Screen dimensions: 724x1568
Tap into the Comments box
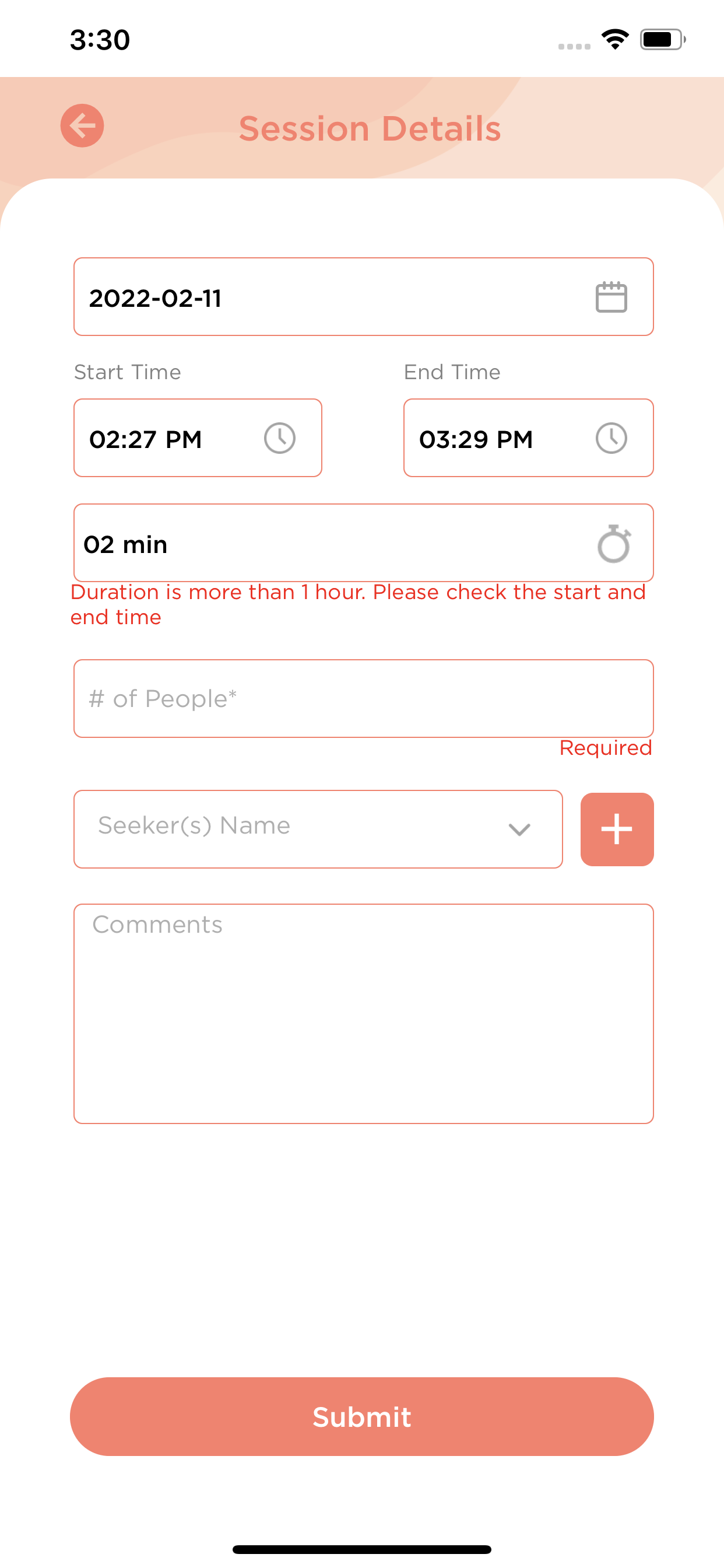coord(363,1013)
